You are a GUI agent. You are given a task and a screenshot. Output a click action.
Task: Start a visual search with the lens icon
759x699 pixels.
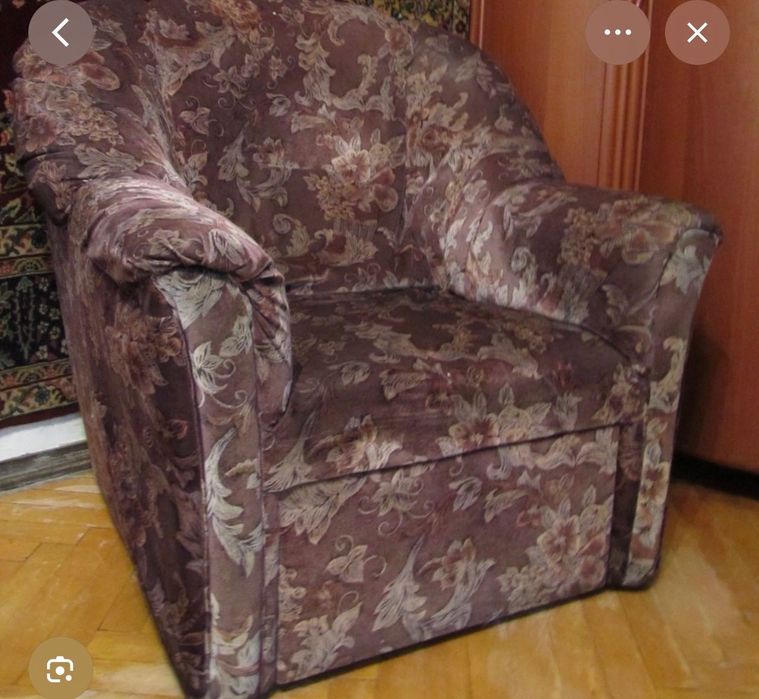click(x=60, y=669)
